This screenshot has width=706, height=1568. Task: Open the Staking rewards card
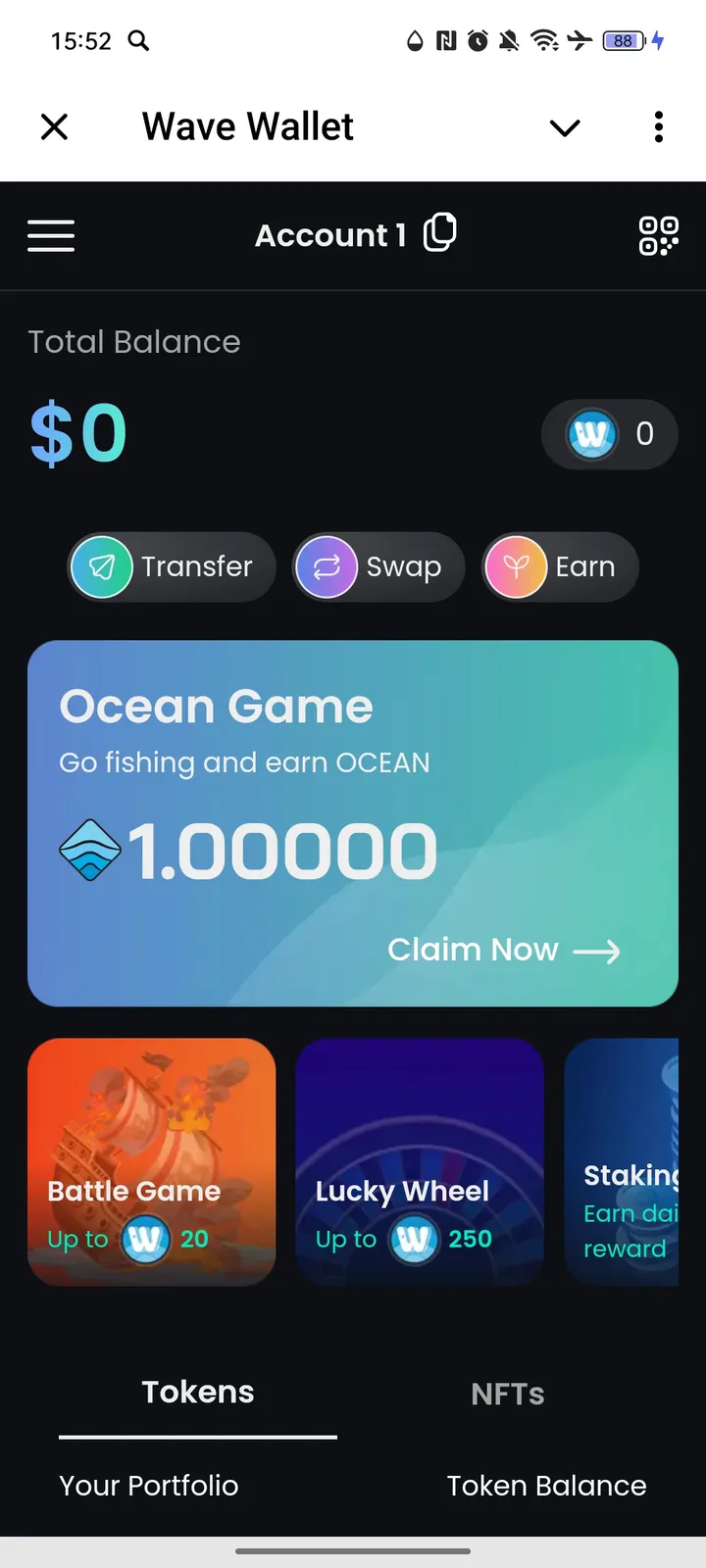[624, 1161]
